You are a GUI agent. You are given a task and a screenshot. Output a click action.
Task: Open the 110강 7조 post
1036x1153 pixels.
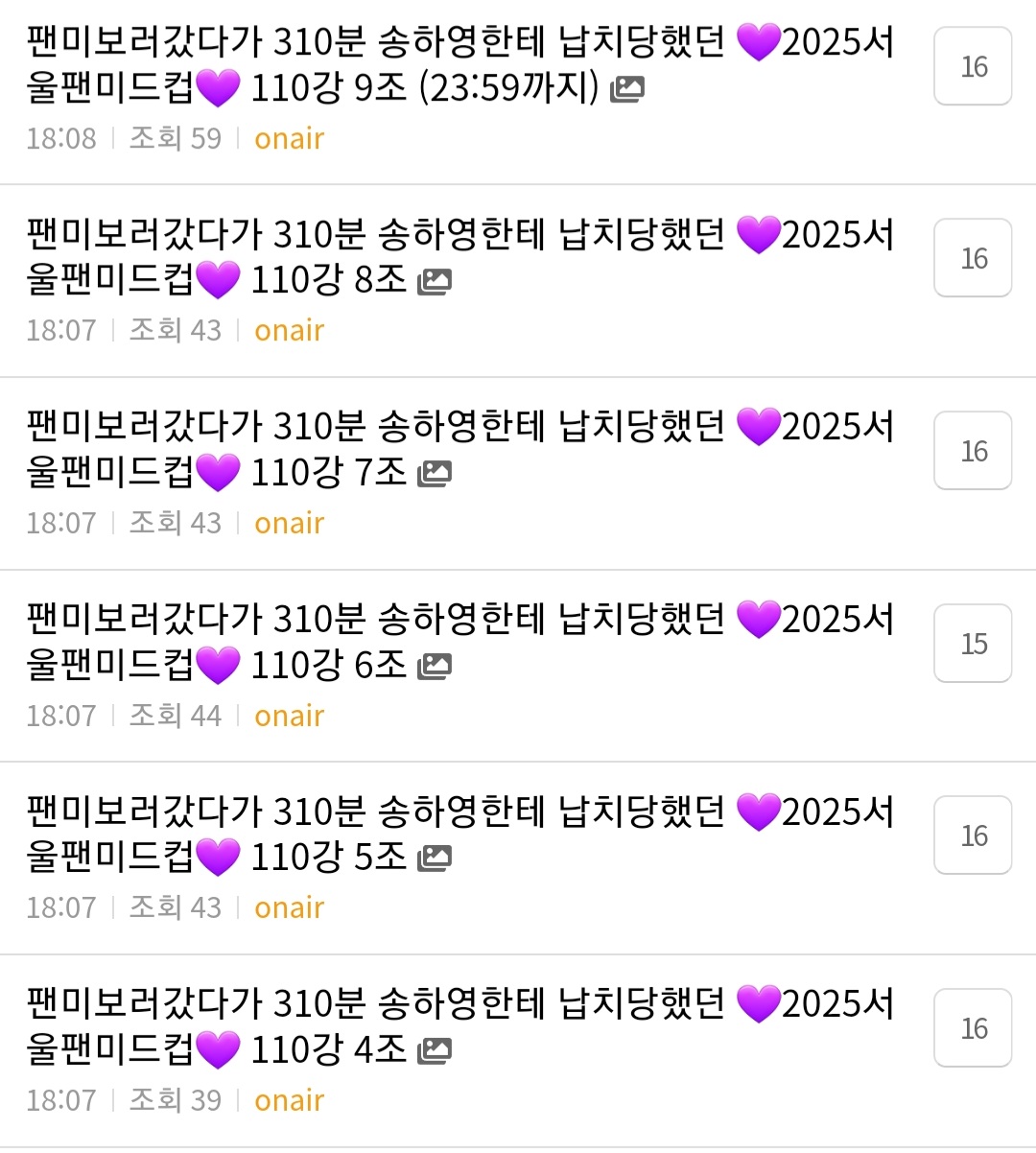(460, 450)
